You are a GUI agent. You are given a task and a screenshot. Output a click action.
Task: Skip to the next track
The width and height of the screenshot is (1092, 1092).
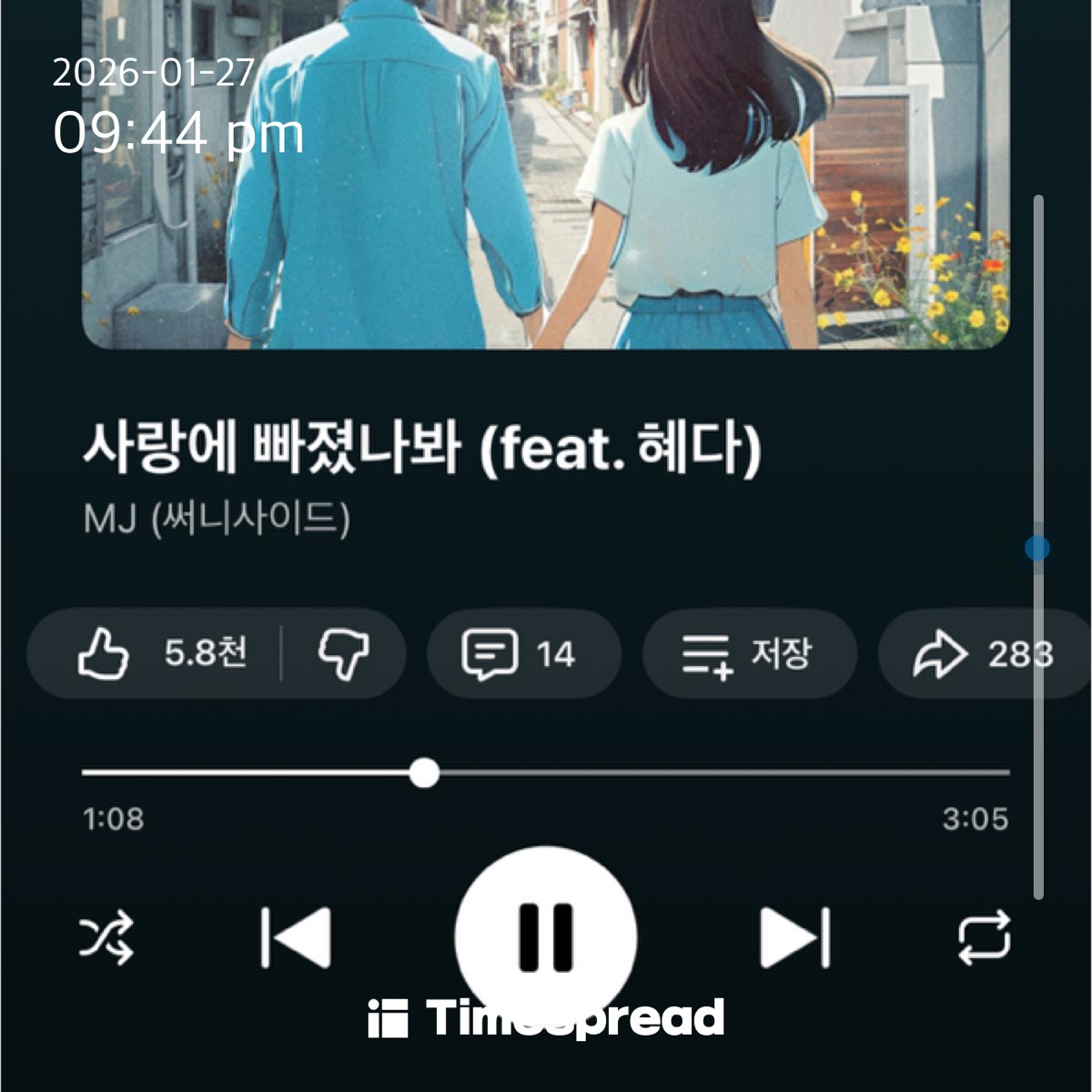795,936
